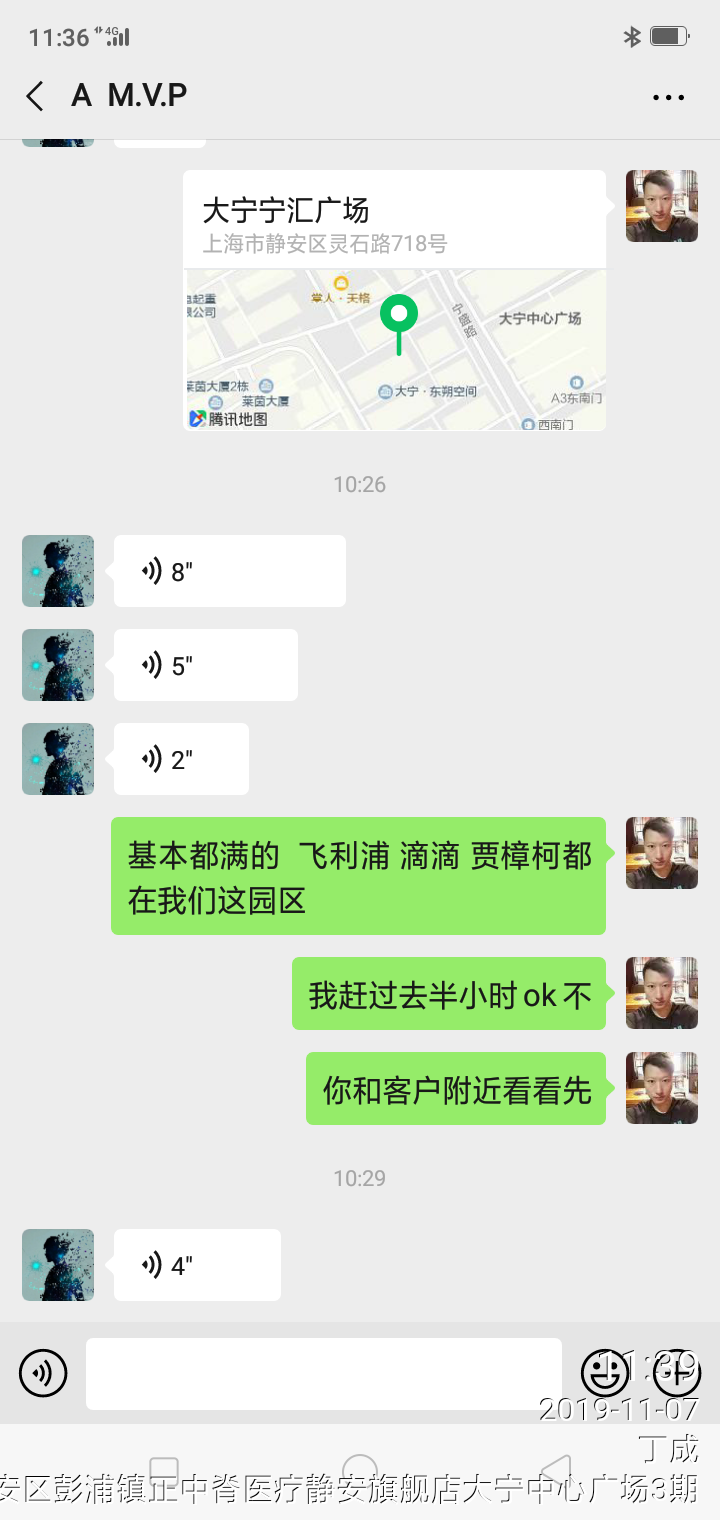Open the plus attachment menu
Screen dimensions: 720x1520
click(676, 1371)
